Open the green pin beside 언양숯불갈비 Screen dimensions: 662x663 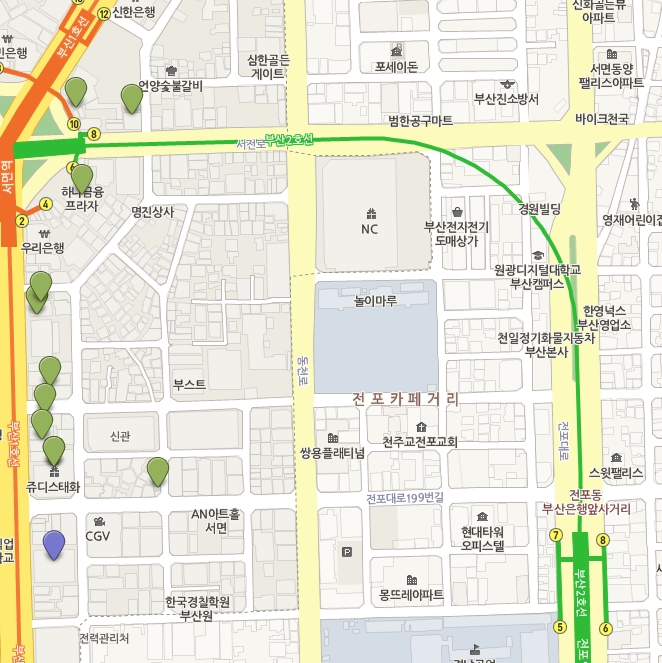pos(131,97)
